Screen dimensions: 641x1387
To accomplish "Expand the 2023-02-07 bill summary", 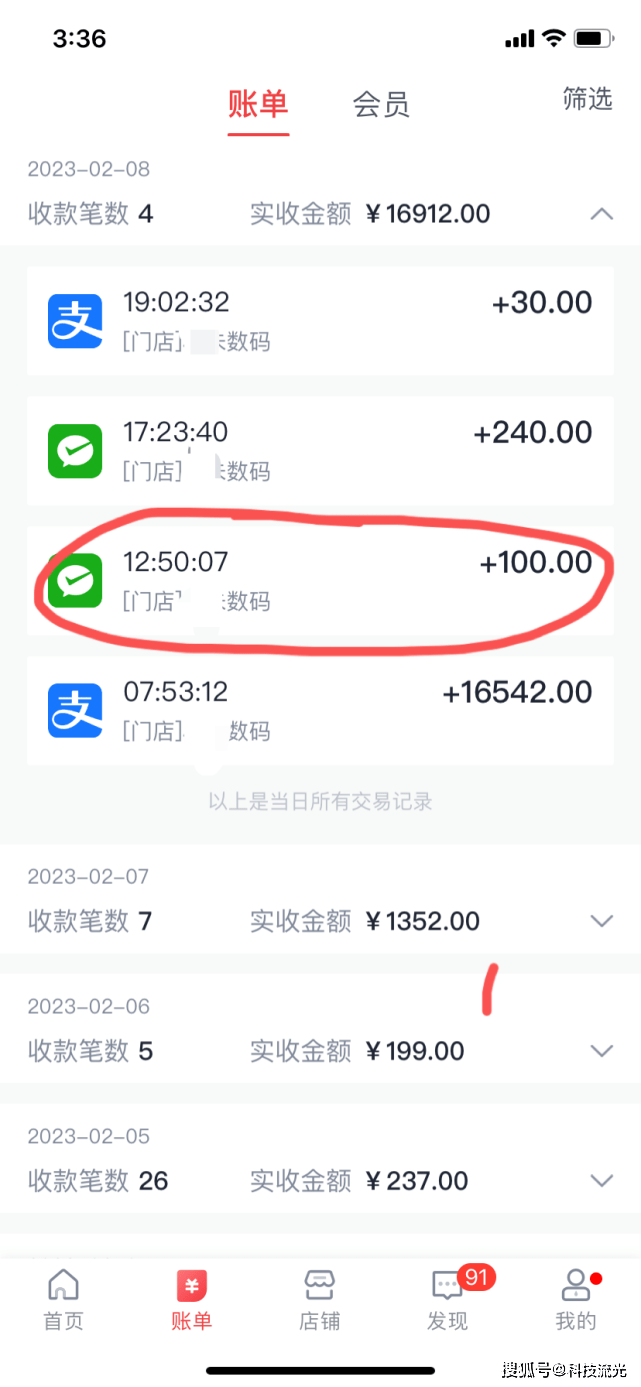I will (320, 900).
